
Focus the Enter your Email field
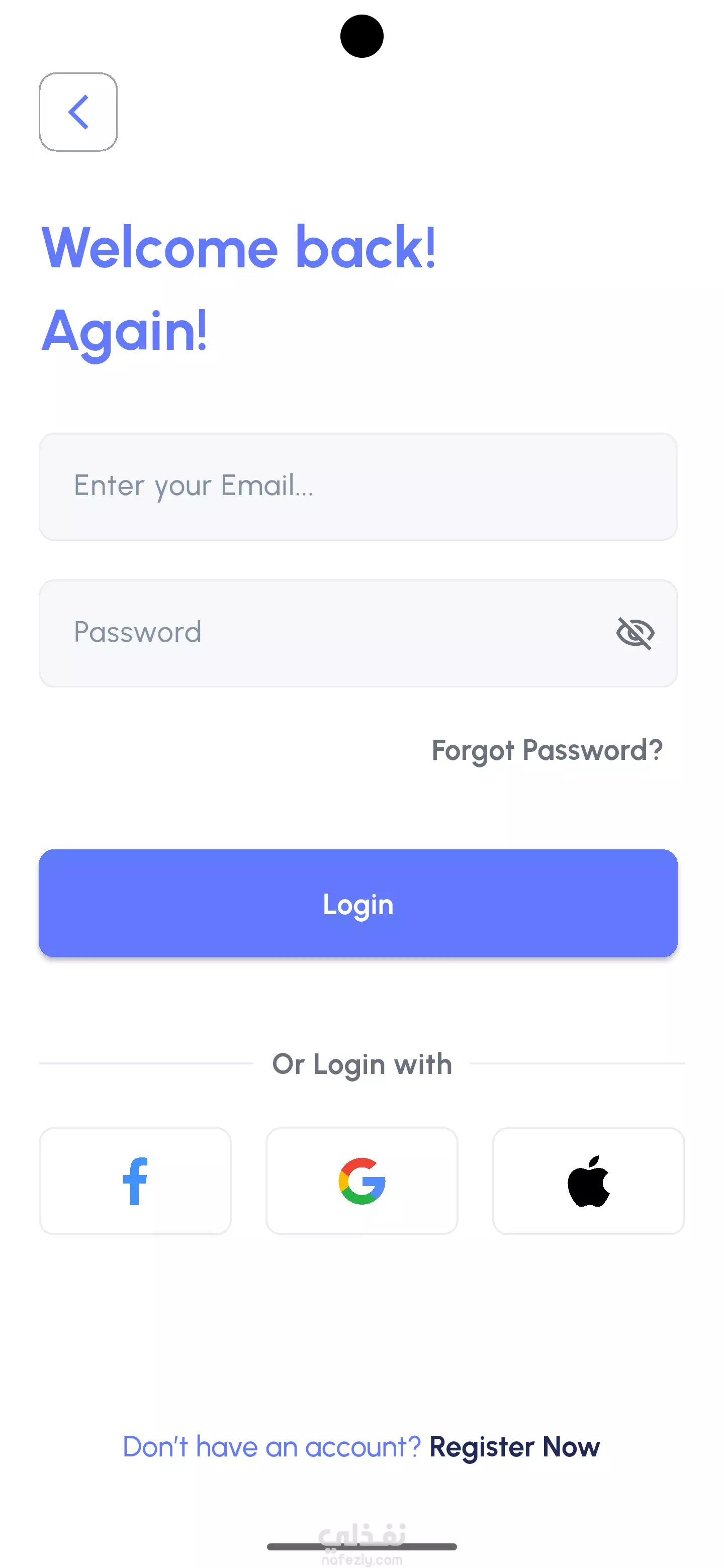358,486
